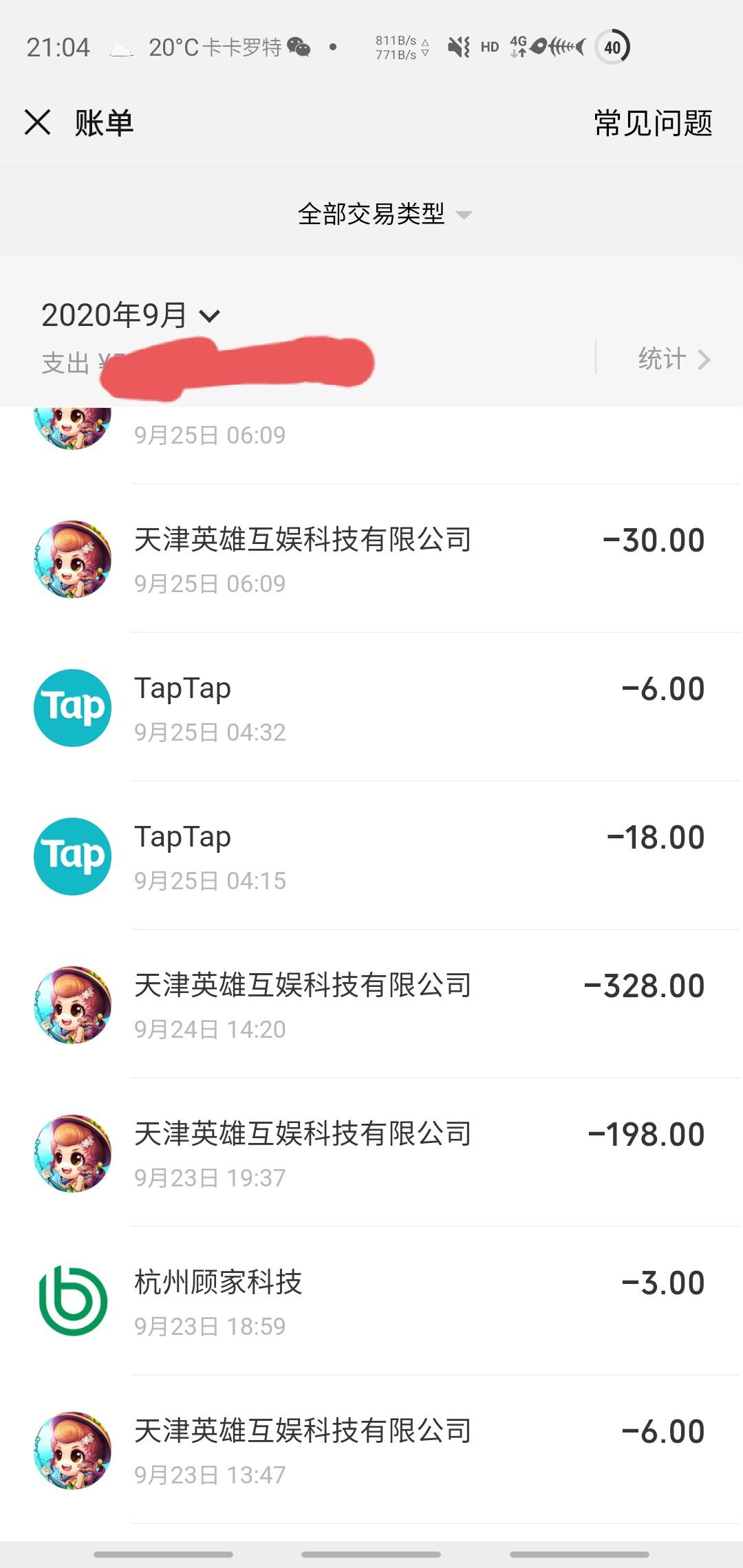
Task: Open 统计 statistics page
Action: click(673, 359)
